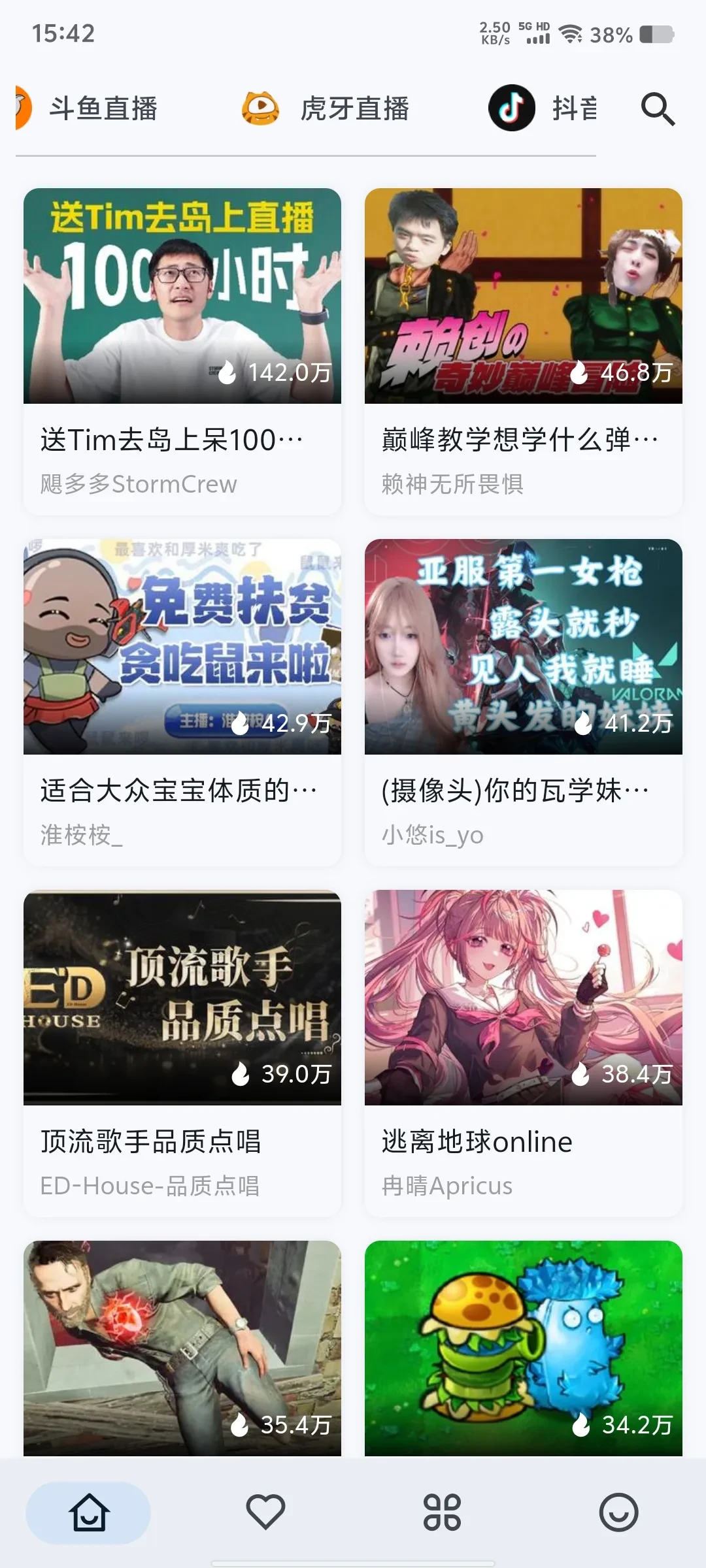Image resolution: width=706 pixels, height=1568 pixels.
Task: Open the favorites heart tab
Action: pos(265,1512)
